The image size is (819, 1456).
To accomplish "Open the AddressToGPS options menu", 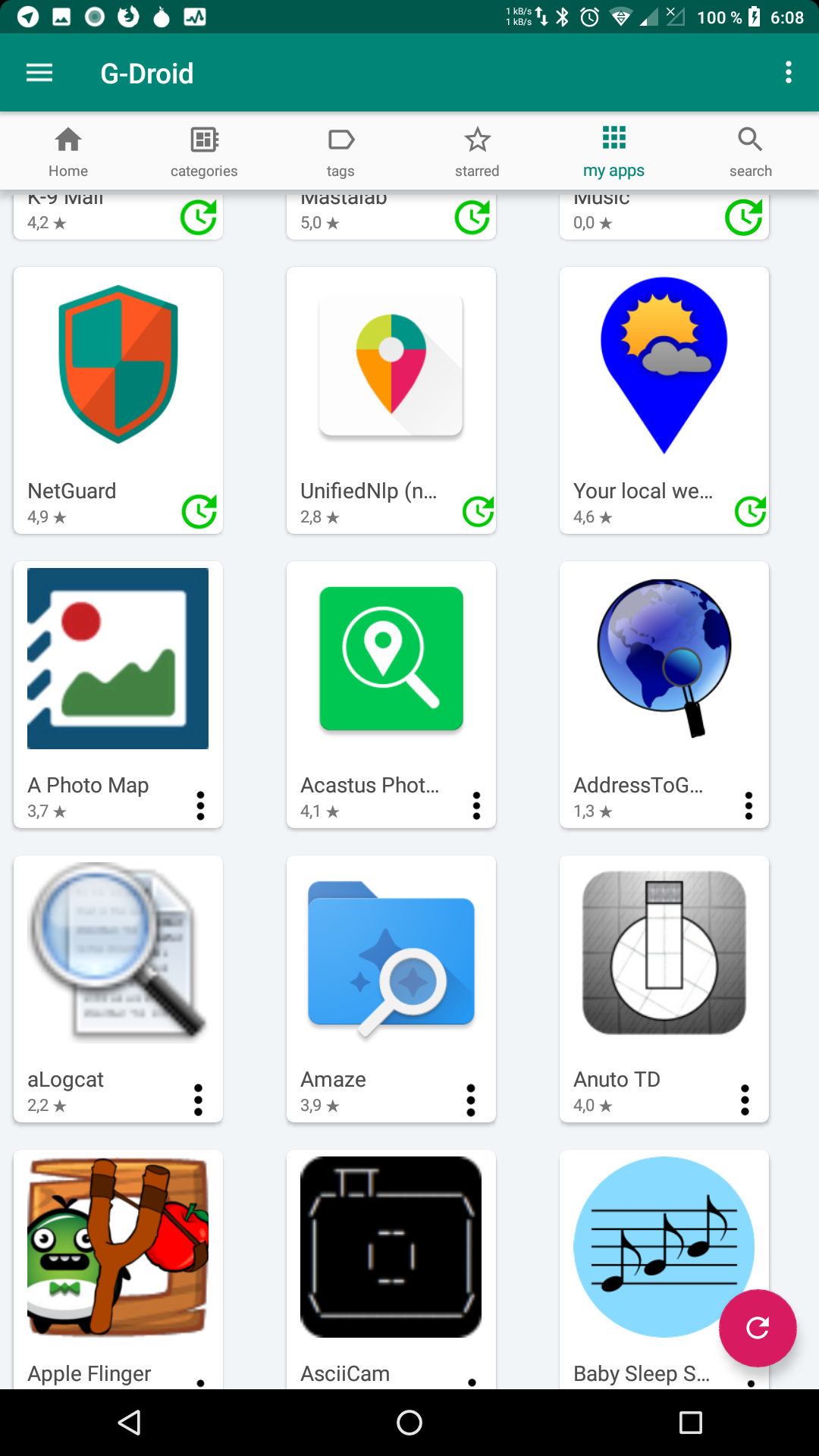I will 748,805.
